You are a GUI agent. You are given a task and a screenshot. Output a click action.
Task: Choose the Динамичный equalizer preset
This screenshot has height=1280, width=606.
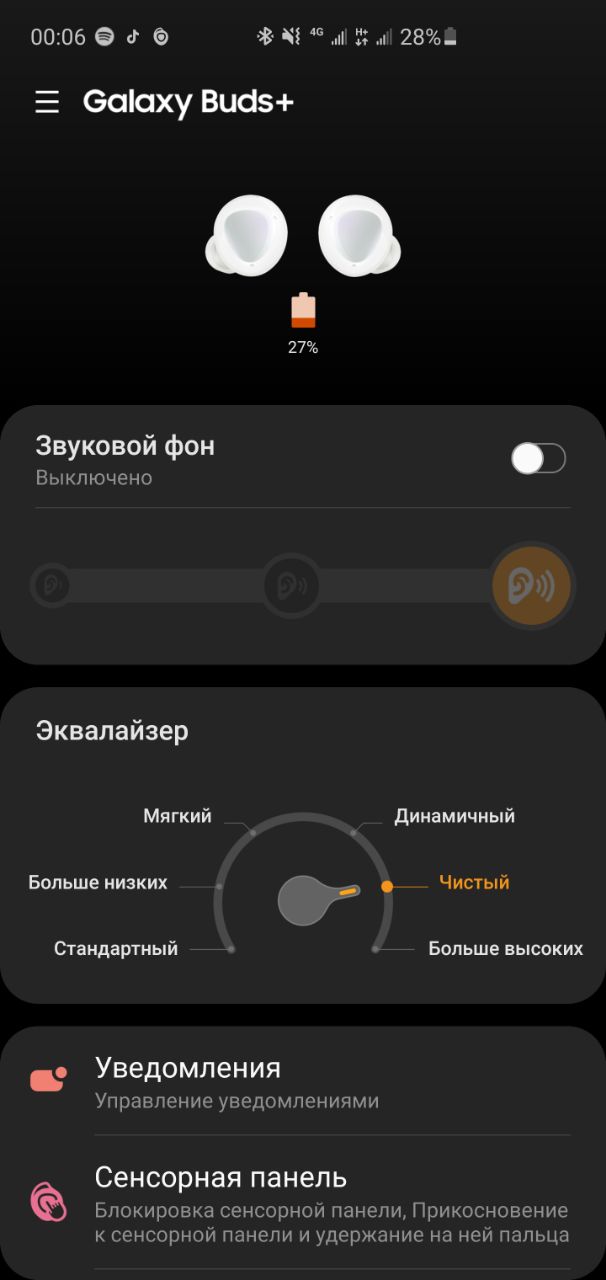453,816
